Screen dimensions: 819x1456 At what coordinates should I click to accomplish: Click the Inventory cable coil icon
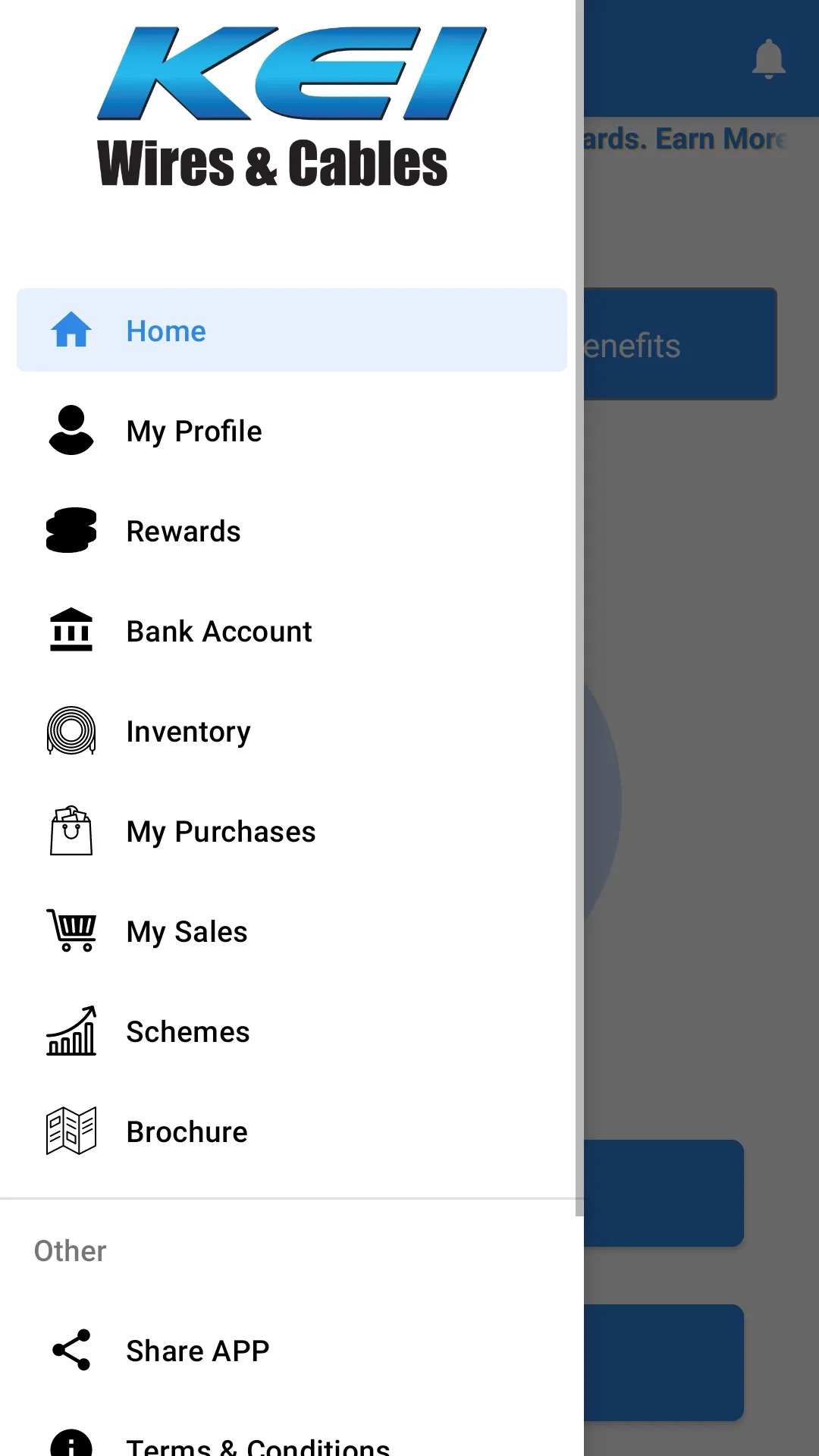click(71, 730)
